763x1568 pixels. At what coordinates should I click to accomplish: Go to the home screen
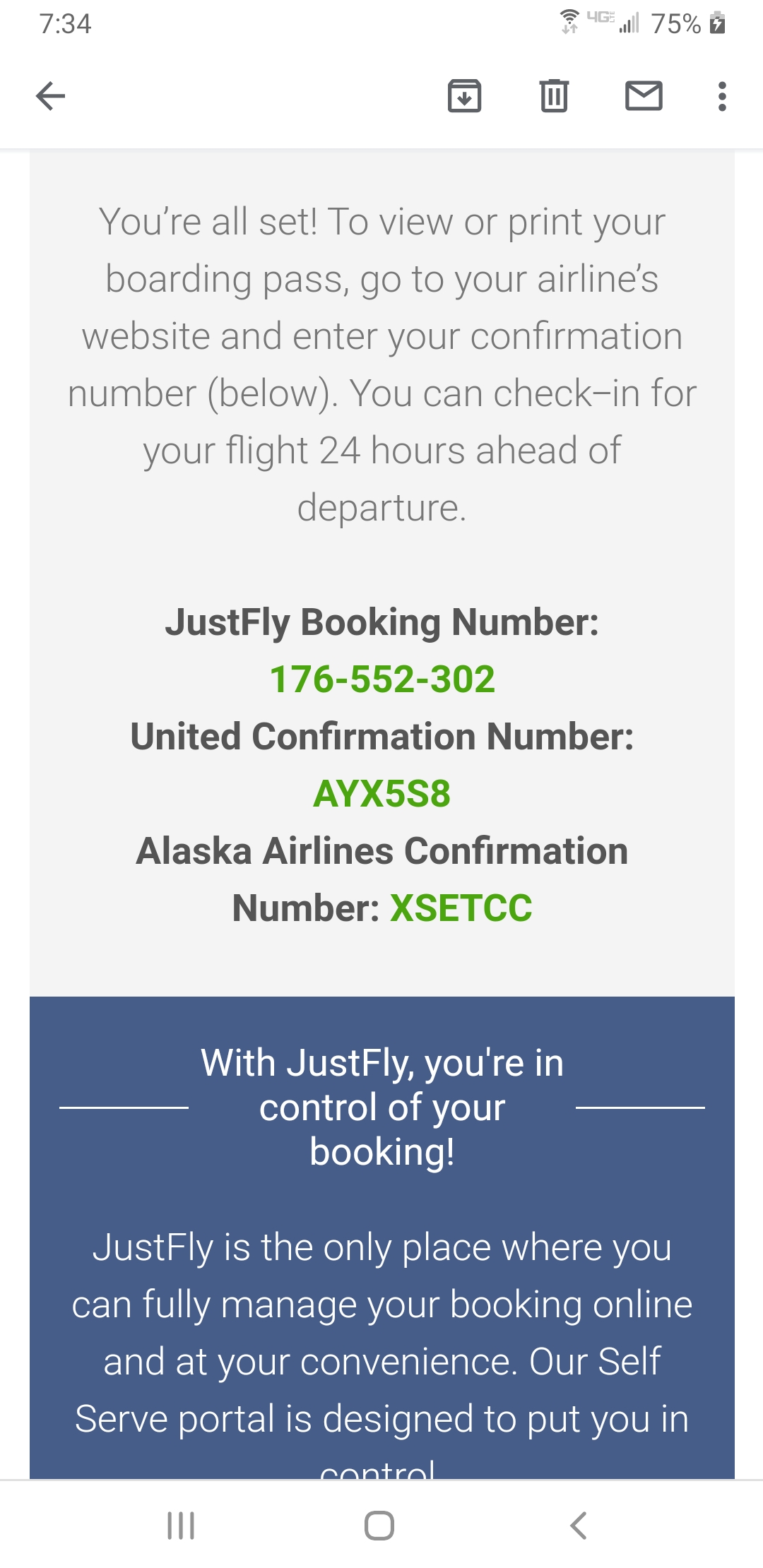pos(379,1526)
